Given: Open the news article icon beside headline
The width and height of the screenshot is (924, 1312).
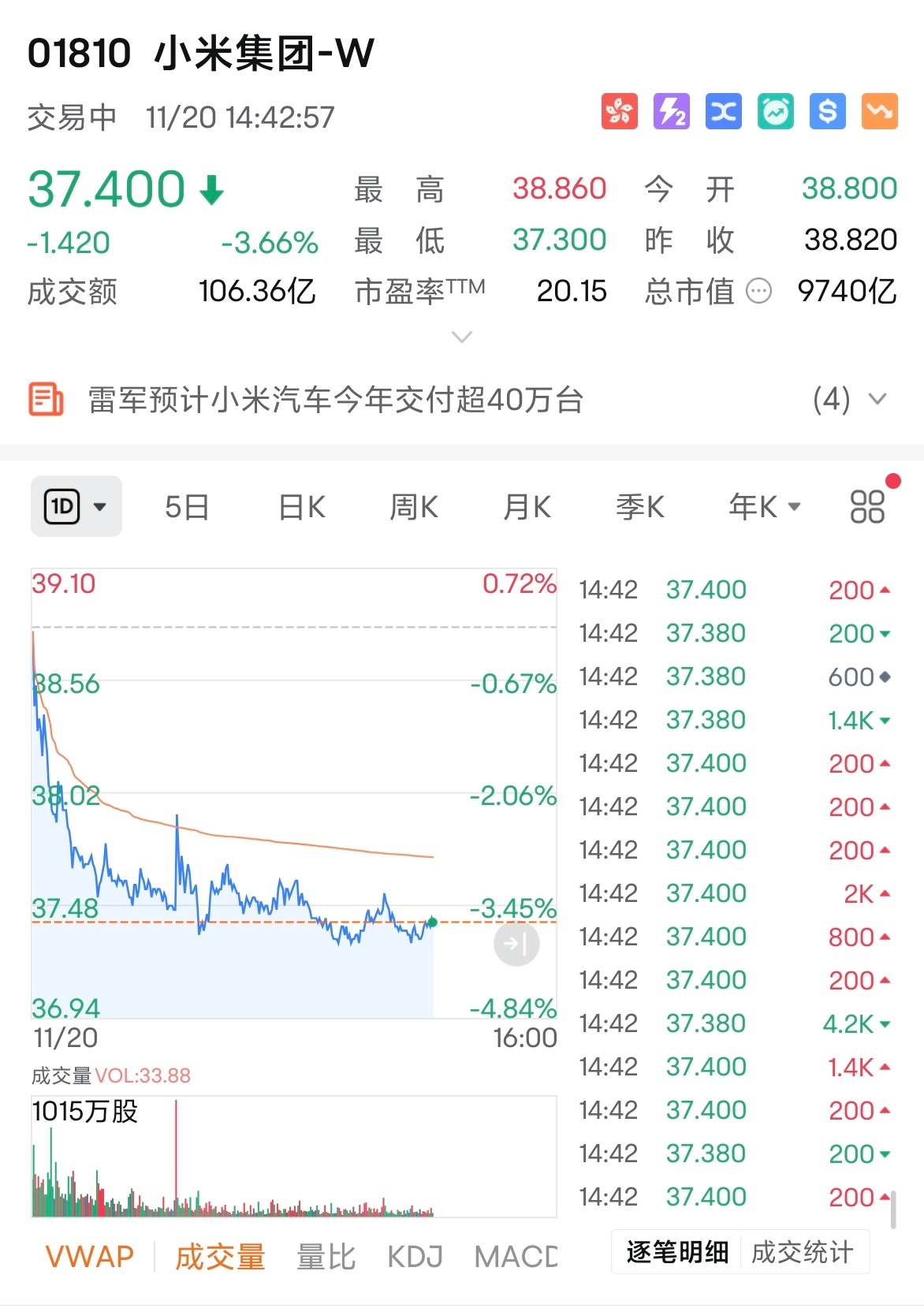Looking at the screenshot, I should pos(45,401).
